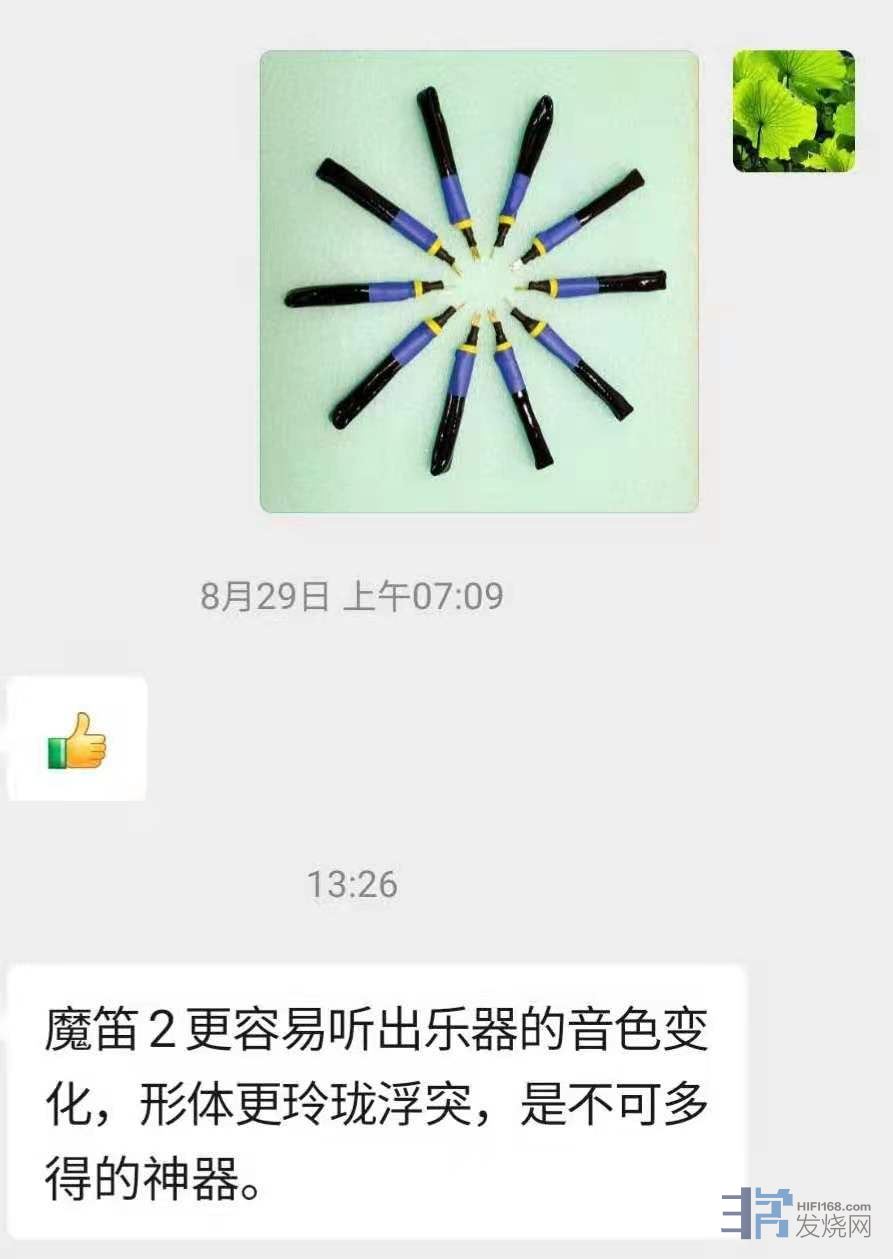The width and height of the screenshot is (893, 1259).
Task: Open the photo message of blue pens
Action: pos(479,282)
